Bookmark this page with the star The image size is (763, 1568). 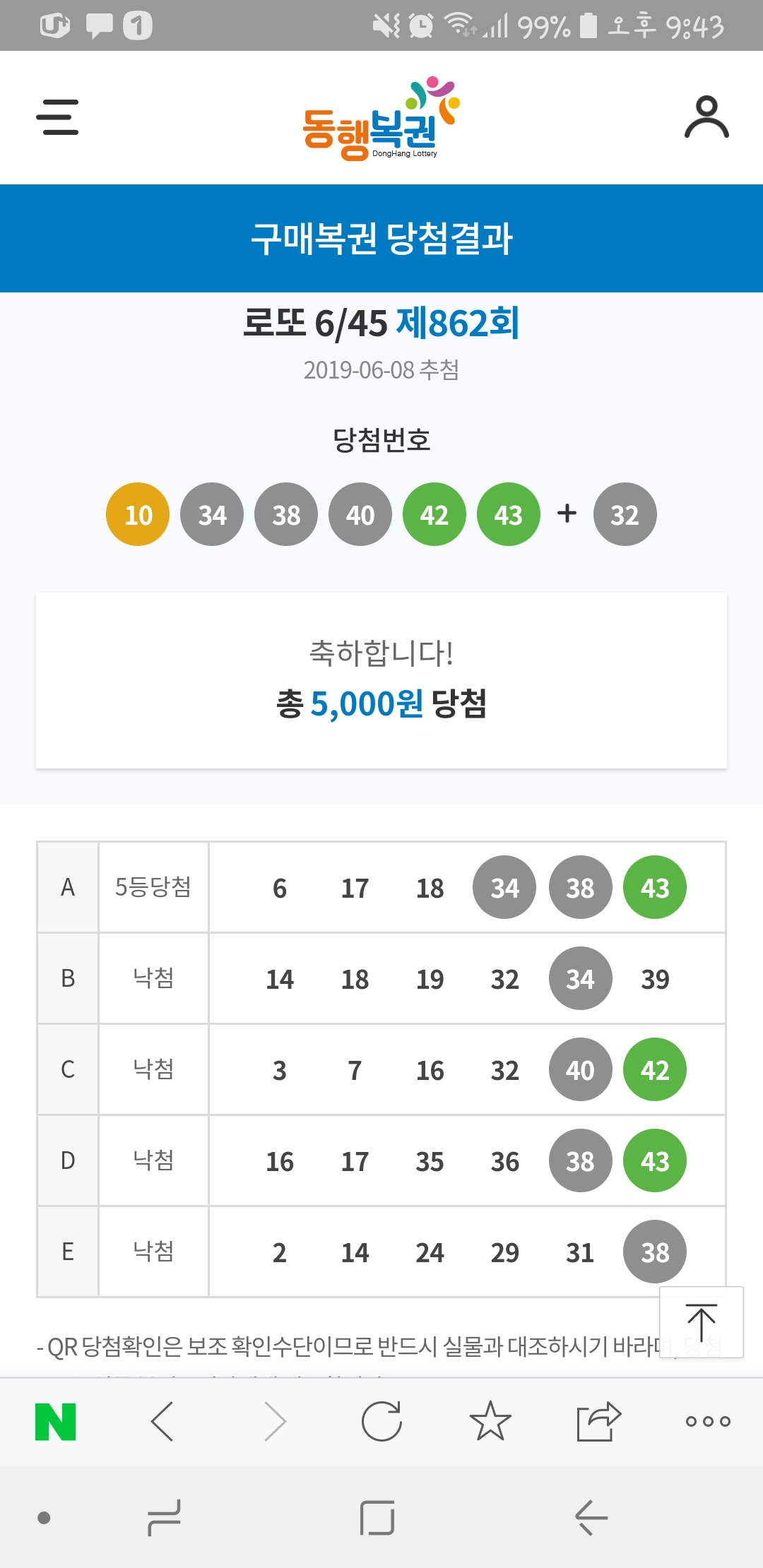click(490, 1422)
